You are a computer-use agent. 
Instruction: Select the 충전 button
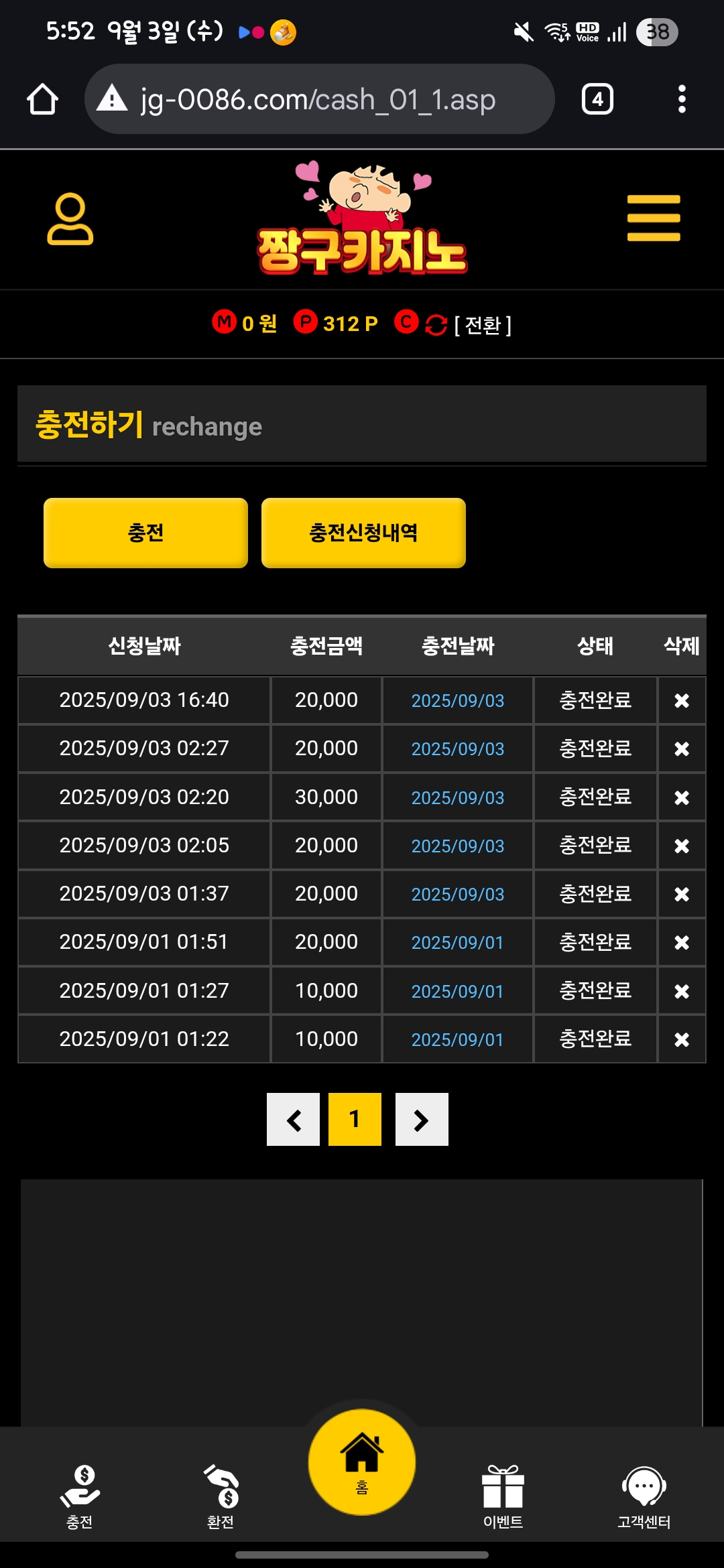click(x=145, y=533)
